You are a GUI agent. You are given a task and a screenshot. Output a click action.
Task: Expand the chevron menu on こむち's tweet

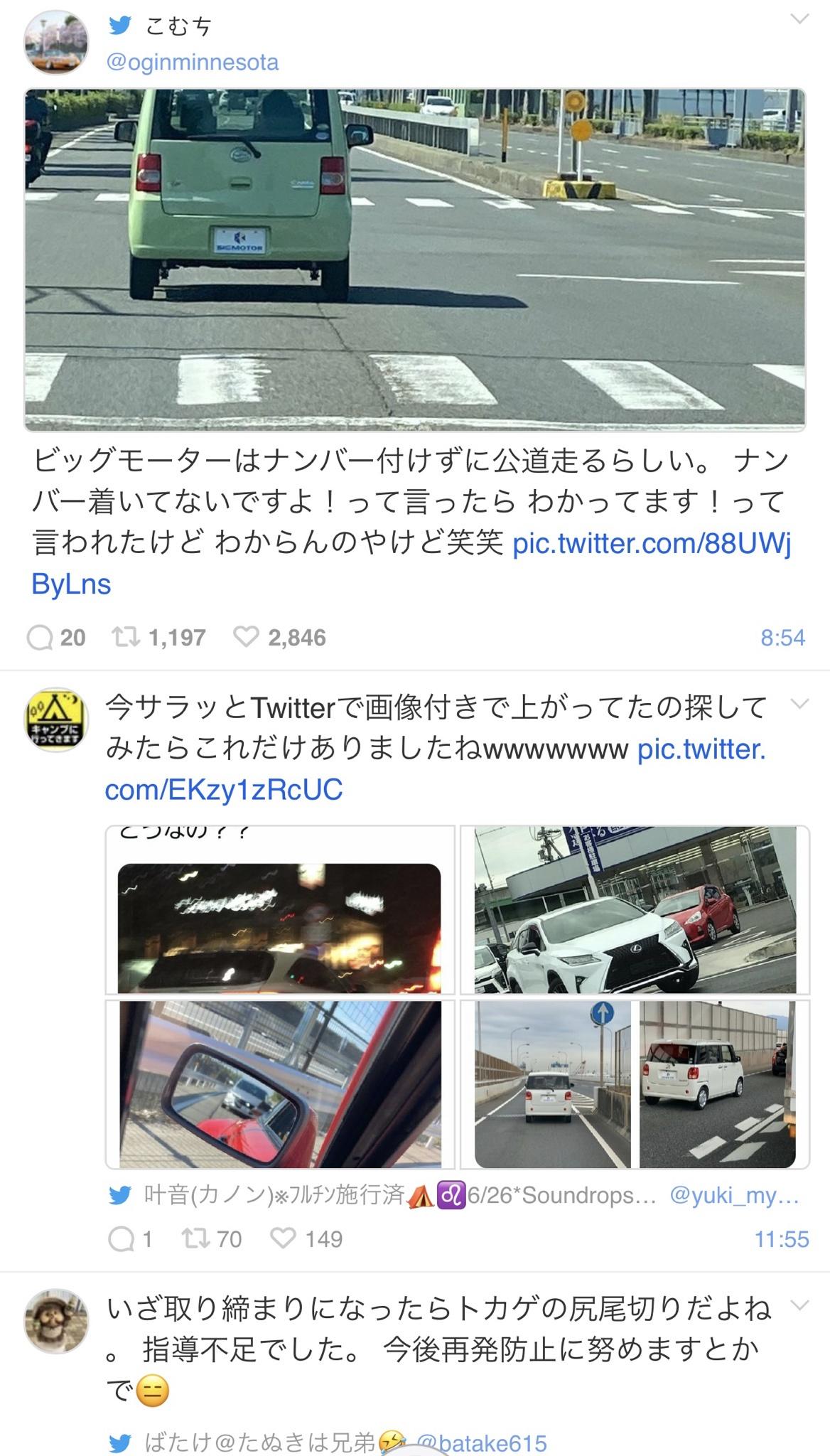(x=800, y=19)
